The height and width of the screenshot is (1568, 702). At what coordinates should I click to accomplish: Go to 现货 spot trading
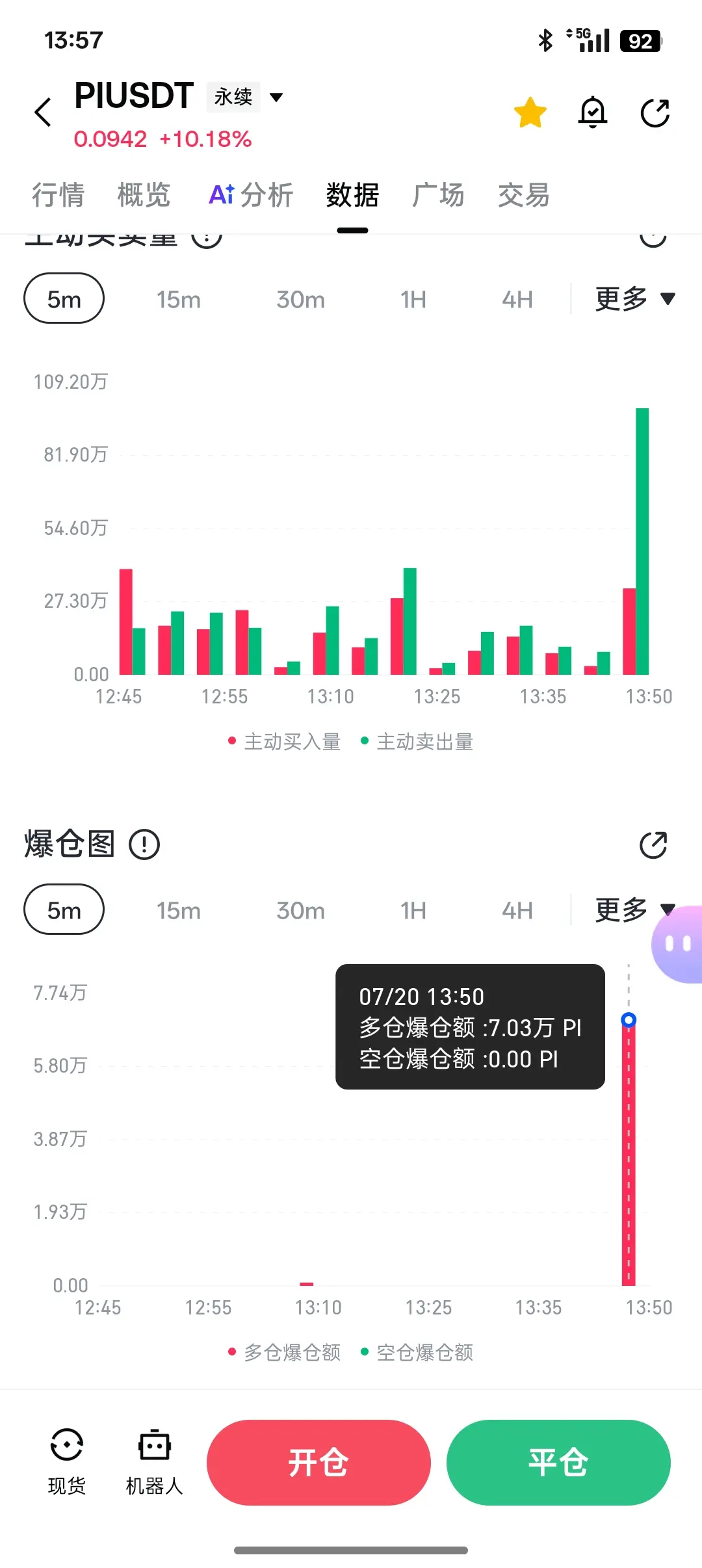coord(67,1461)
